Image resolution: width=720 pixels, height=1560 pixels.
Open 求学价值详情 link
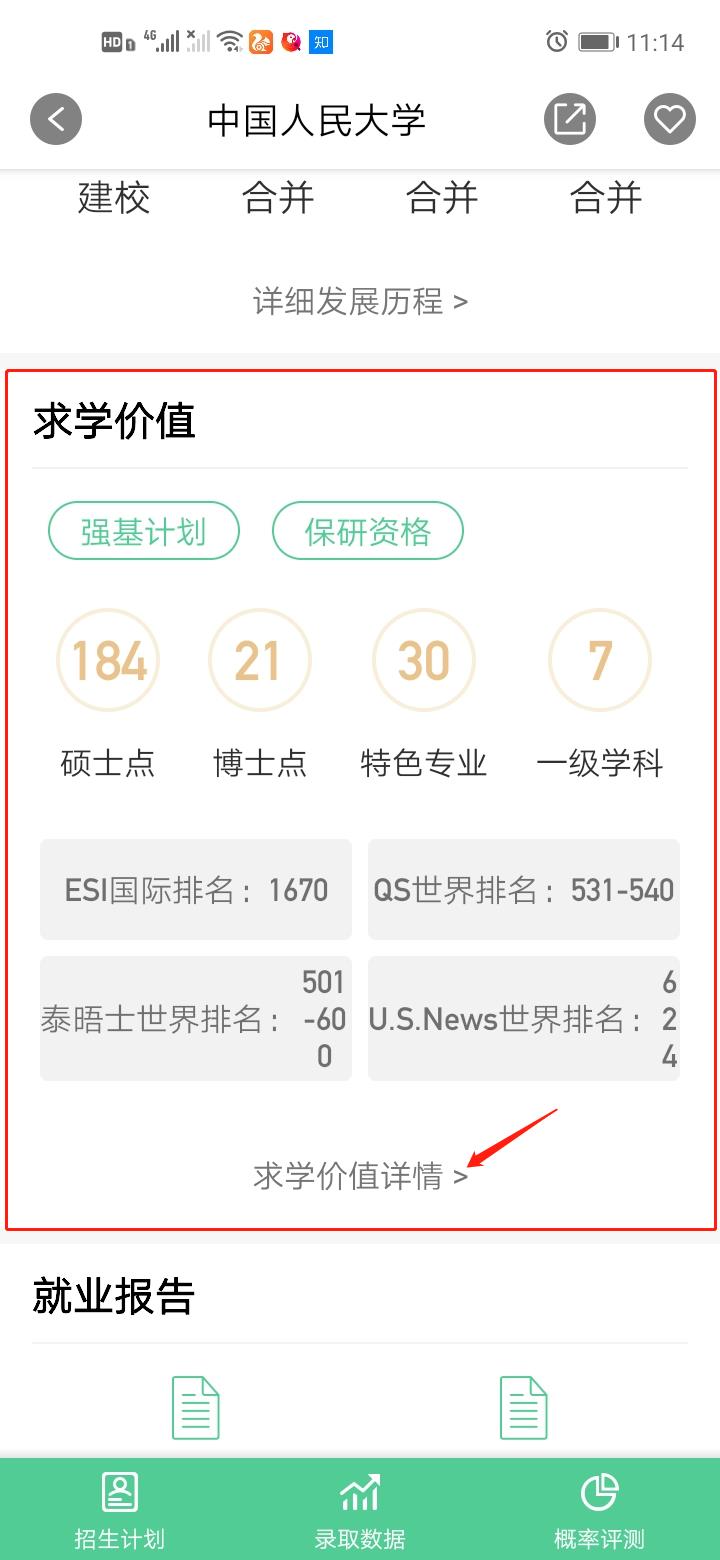(360, 1176)
